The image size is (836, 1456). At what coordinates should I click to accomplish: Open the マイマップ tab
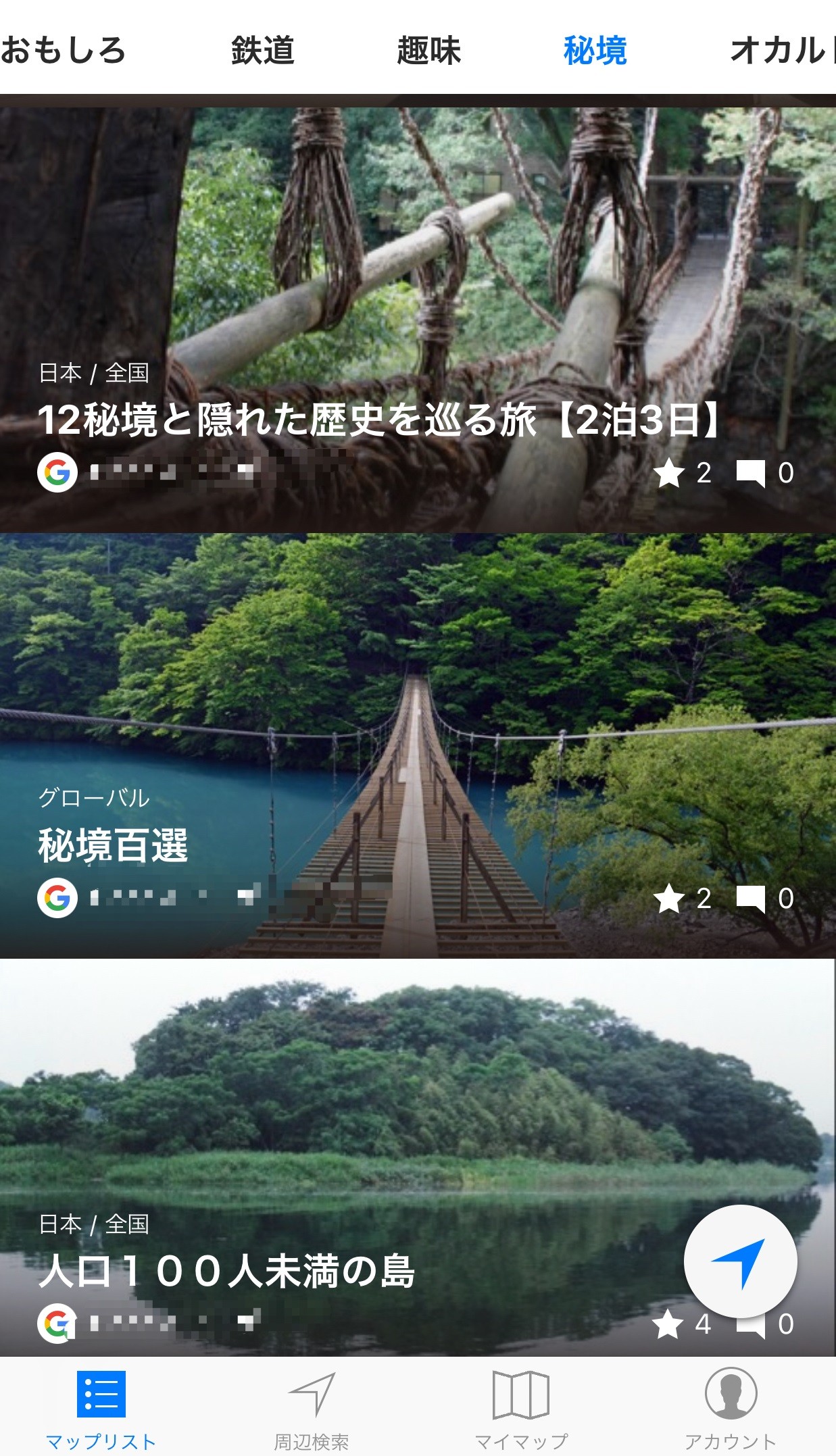tap(520, 1409)
